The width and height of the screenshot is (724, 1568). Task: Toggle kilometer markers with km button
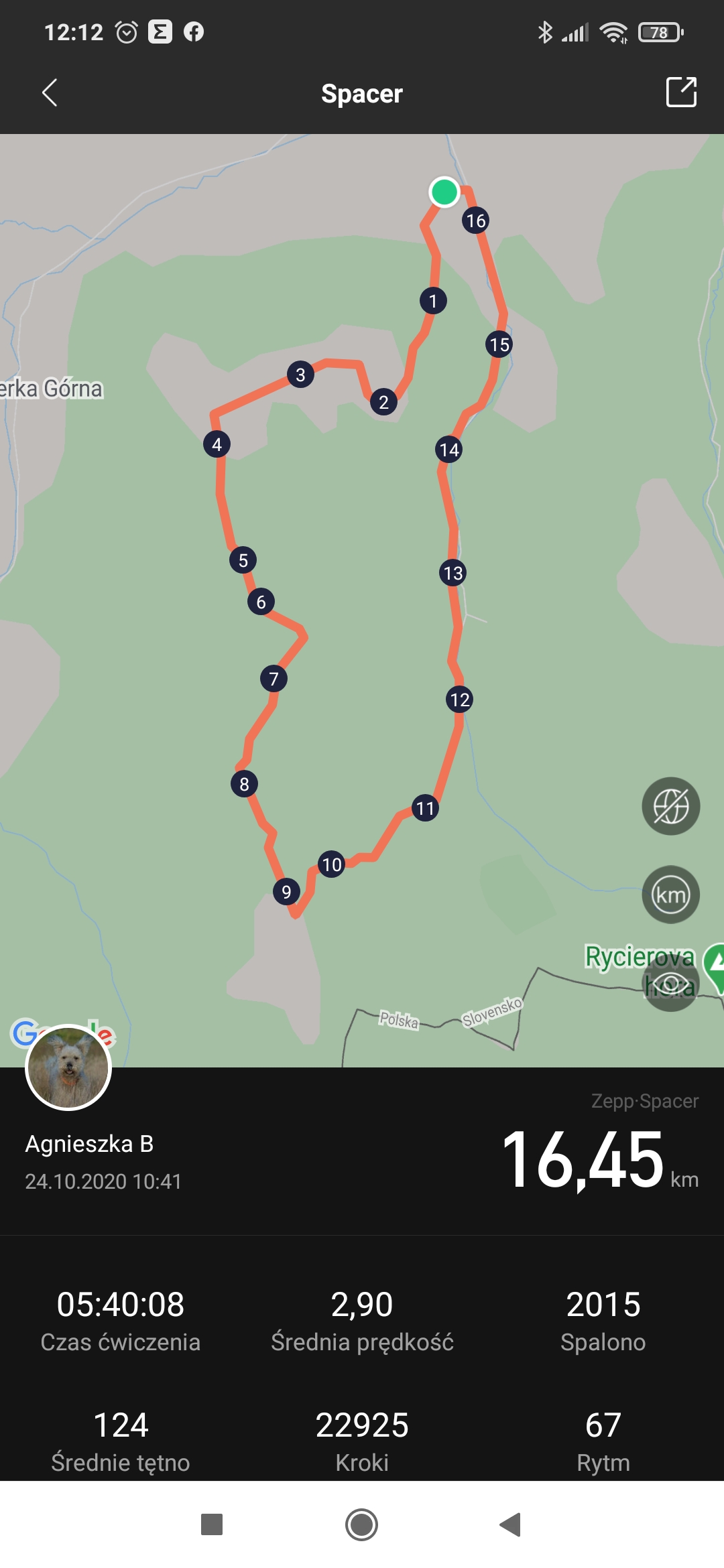[671, 895]
